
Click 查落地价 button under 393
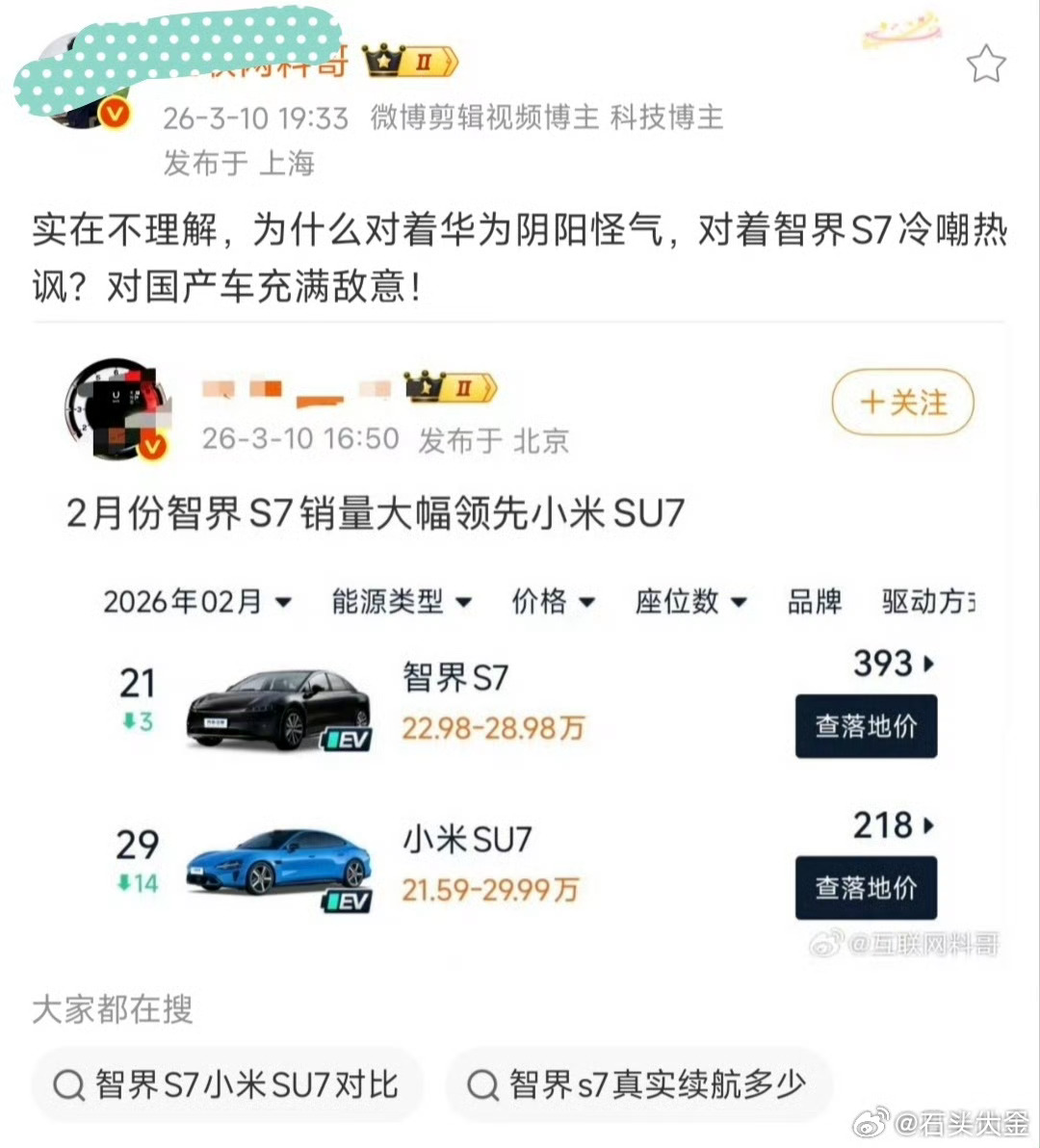point(866,725)
